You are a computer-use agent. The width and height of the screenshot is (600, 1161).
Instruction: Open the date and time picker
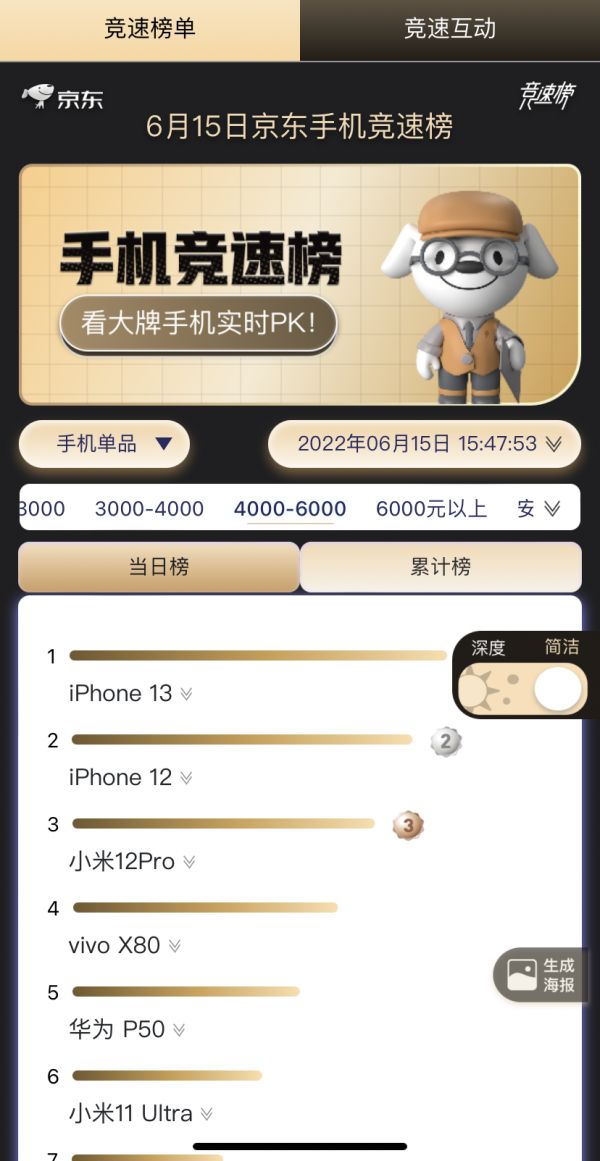[424, 444]
